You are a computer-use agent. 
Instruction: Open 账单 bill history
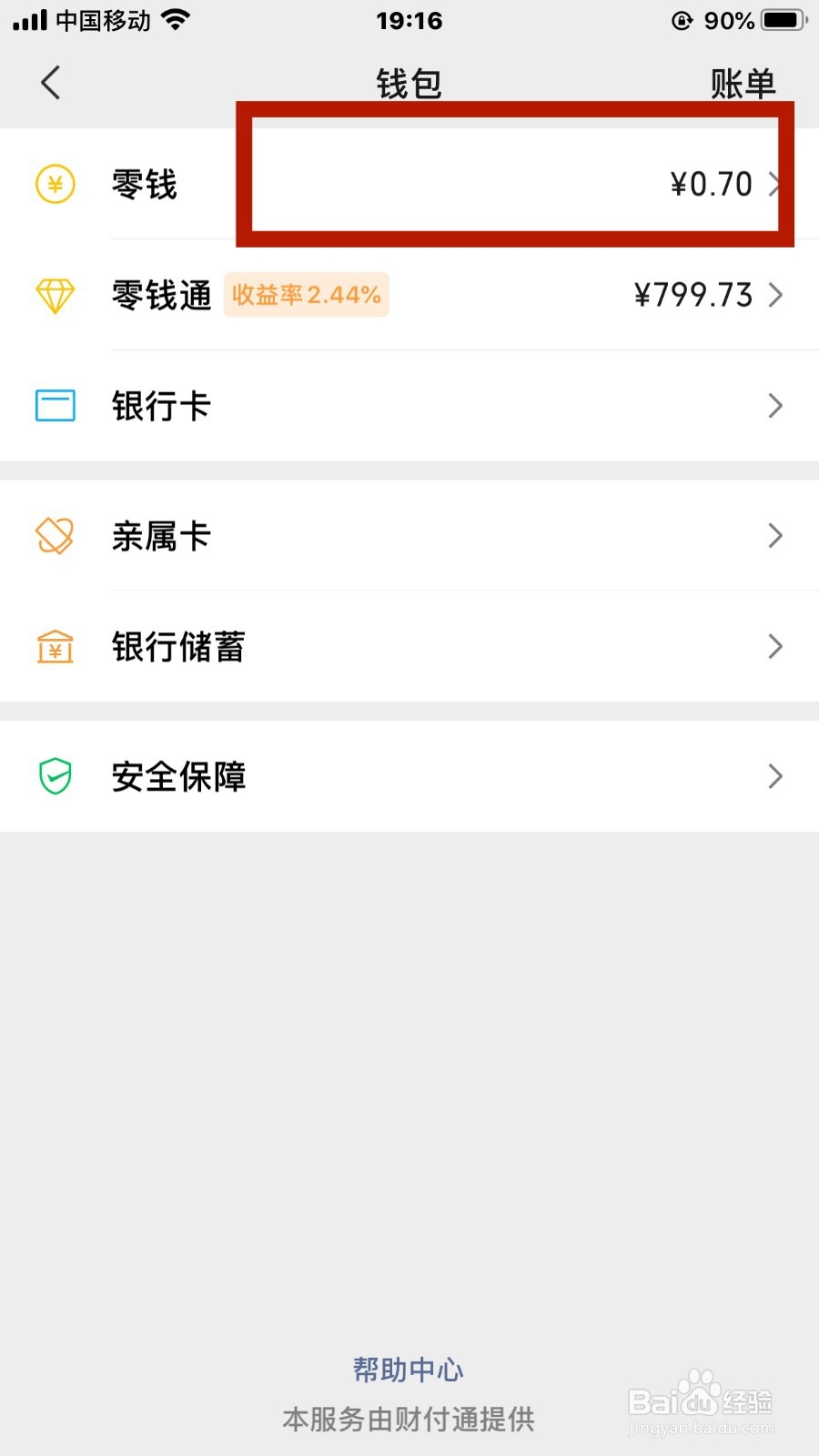click(x=743, y=84)
